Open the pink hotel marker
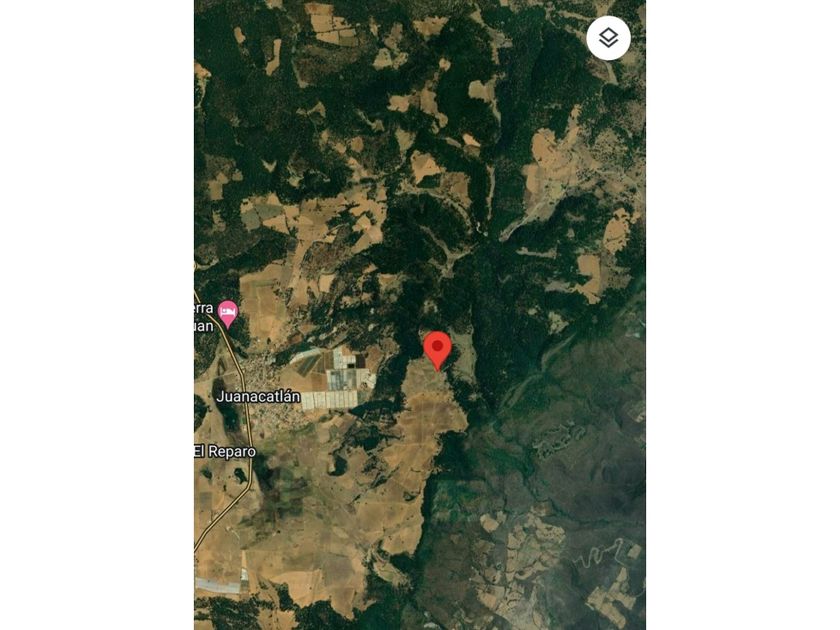Screen dimensions: 840x630 pyautogui.click(x=228, y=313)
